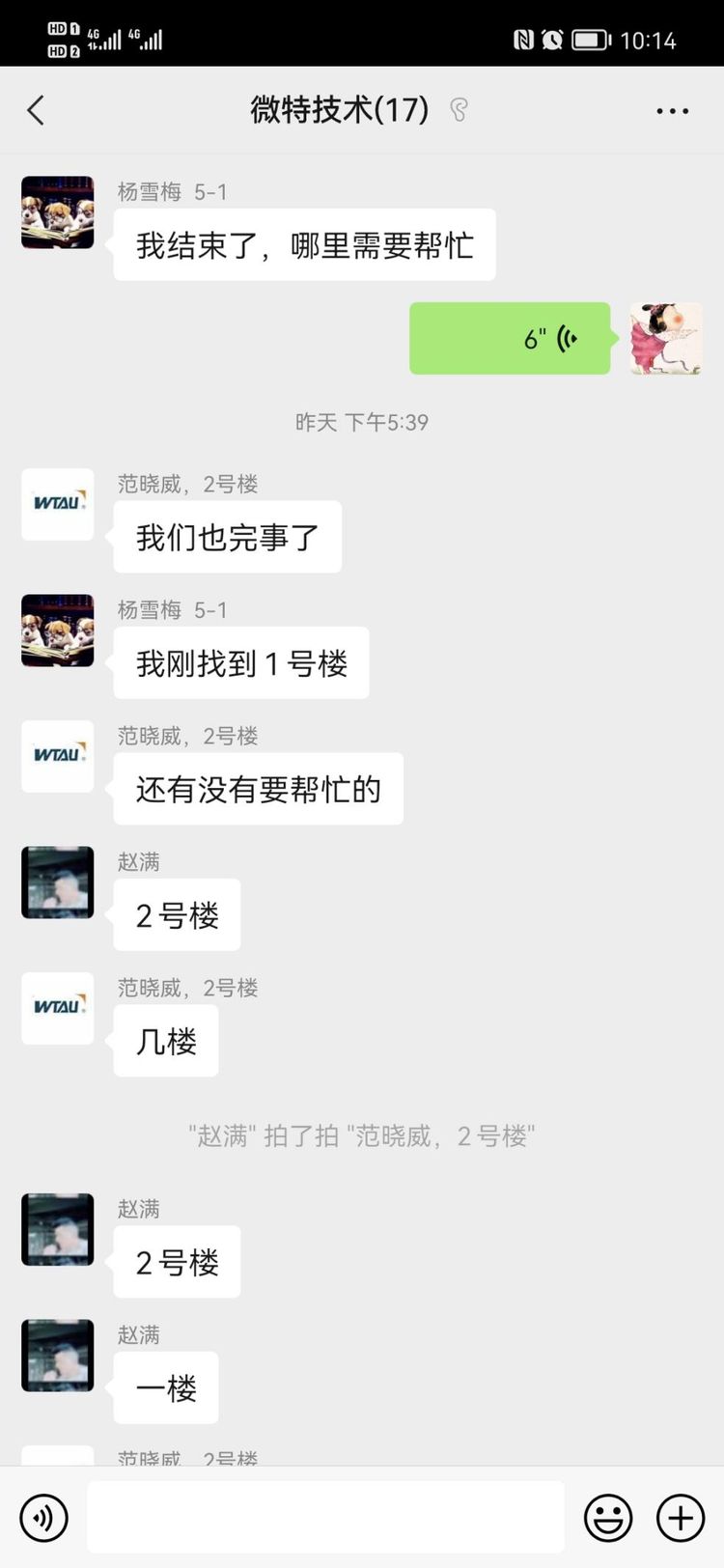724x1568 pixels.
Task: Tap the 赵满 拍了拍 system notice
Action: pyautogui.click(x=362, y=1136)
